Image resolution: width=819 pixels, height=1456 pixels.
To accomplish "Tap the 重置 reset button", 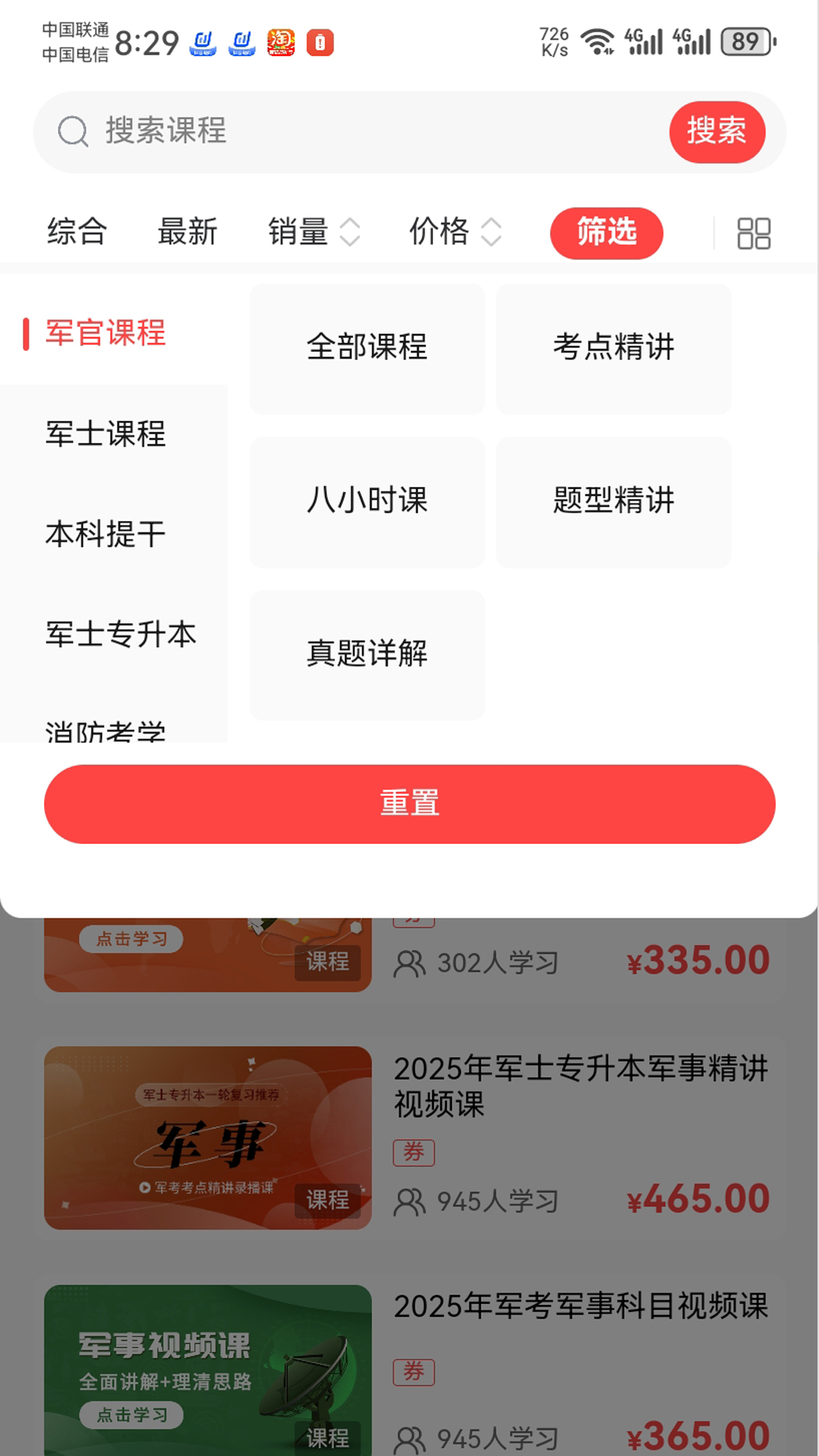I will point(409,804).
